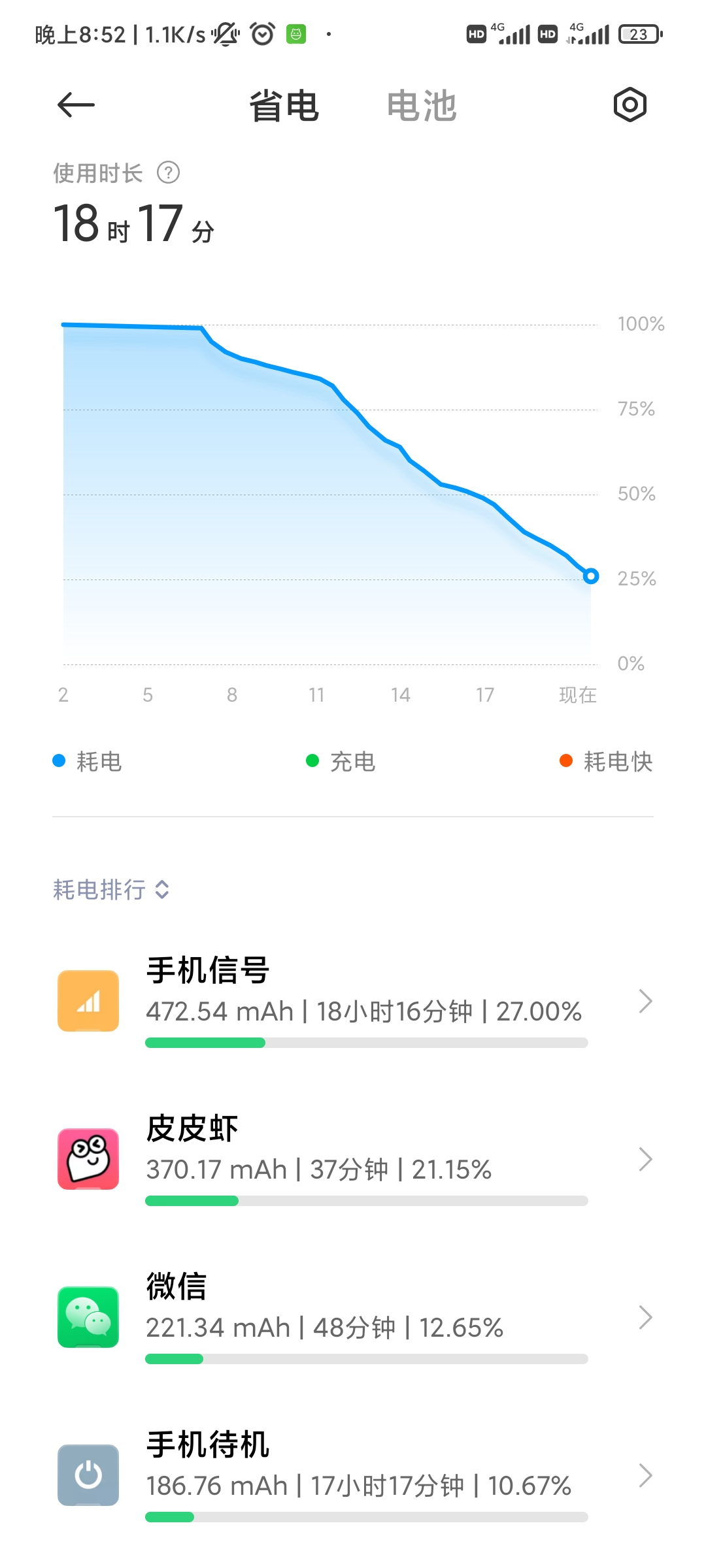Switch to the 电池 tab
The width and height of the screenshot is (706, 1568).
422,106
